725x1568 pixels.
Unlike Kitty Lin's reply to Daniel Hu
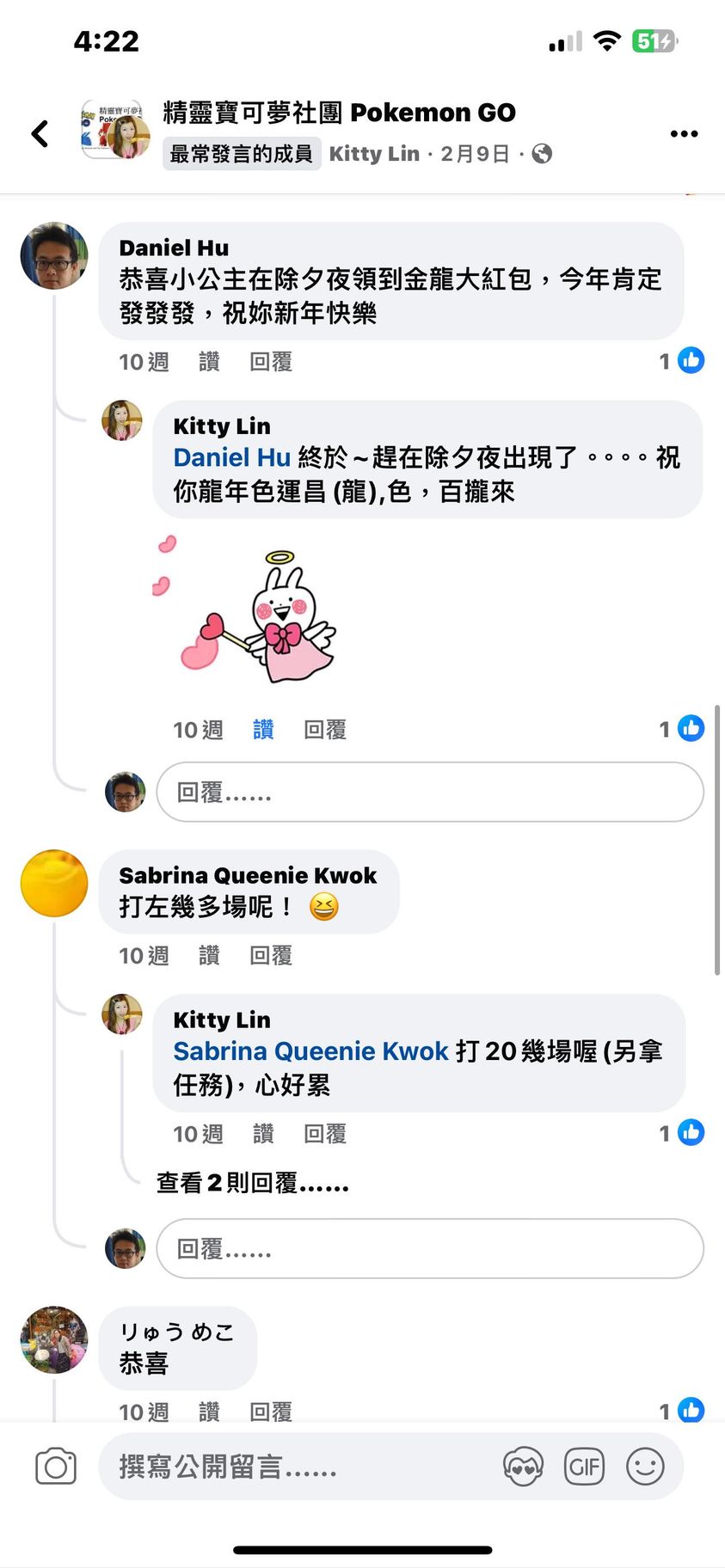point(263,730)
